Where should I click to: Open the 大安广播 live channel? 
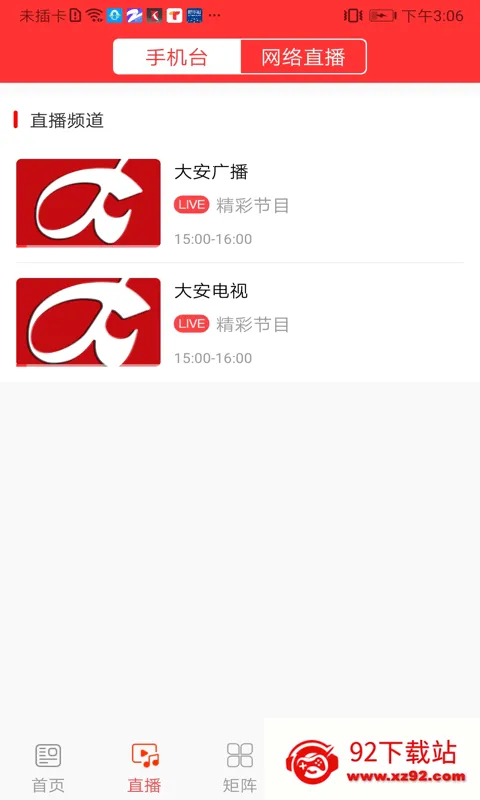point(240,204)
